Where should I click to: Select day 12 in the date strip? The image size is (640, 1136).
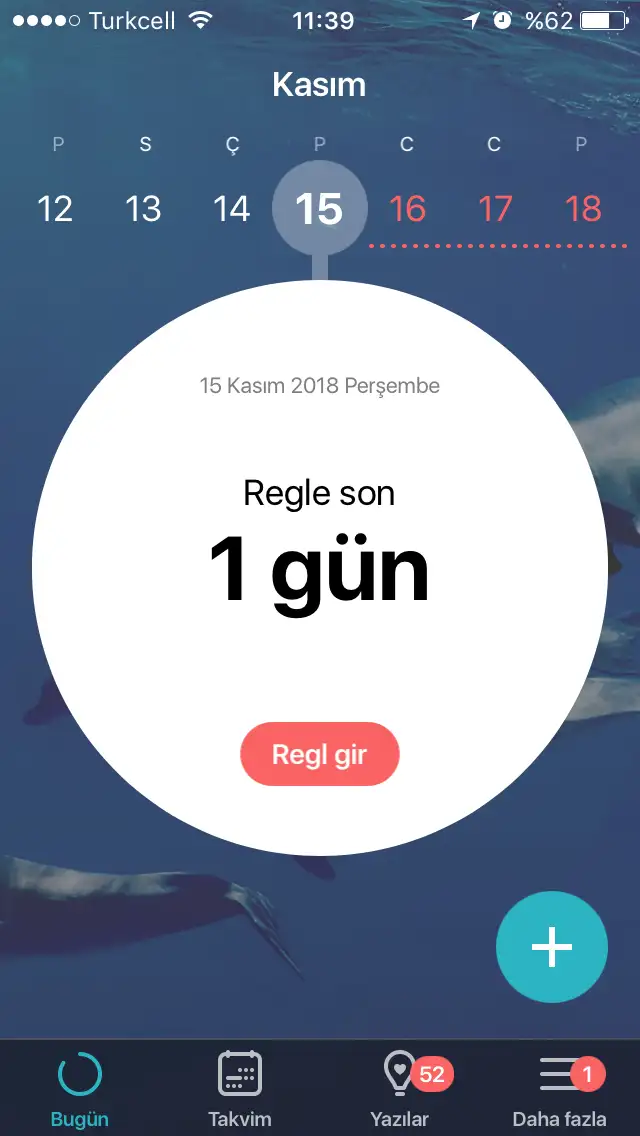tap(55, 208)
